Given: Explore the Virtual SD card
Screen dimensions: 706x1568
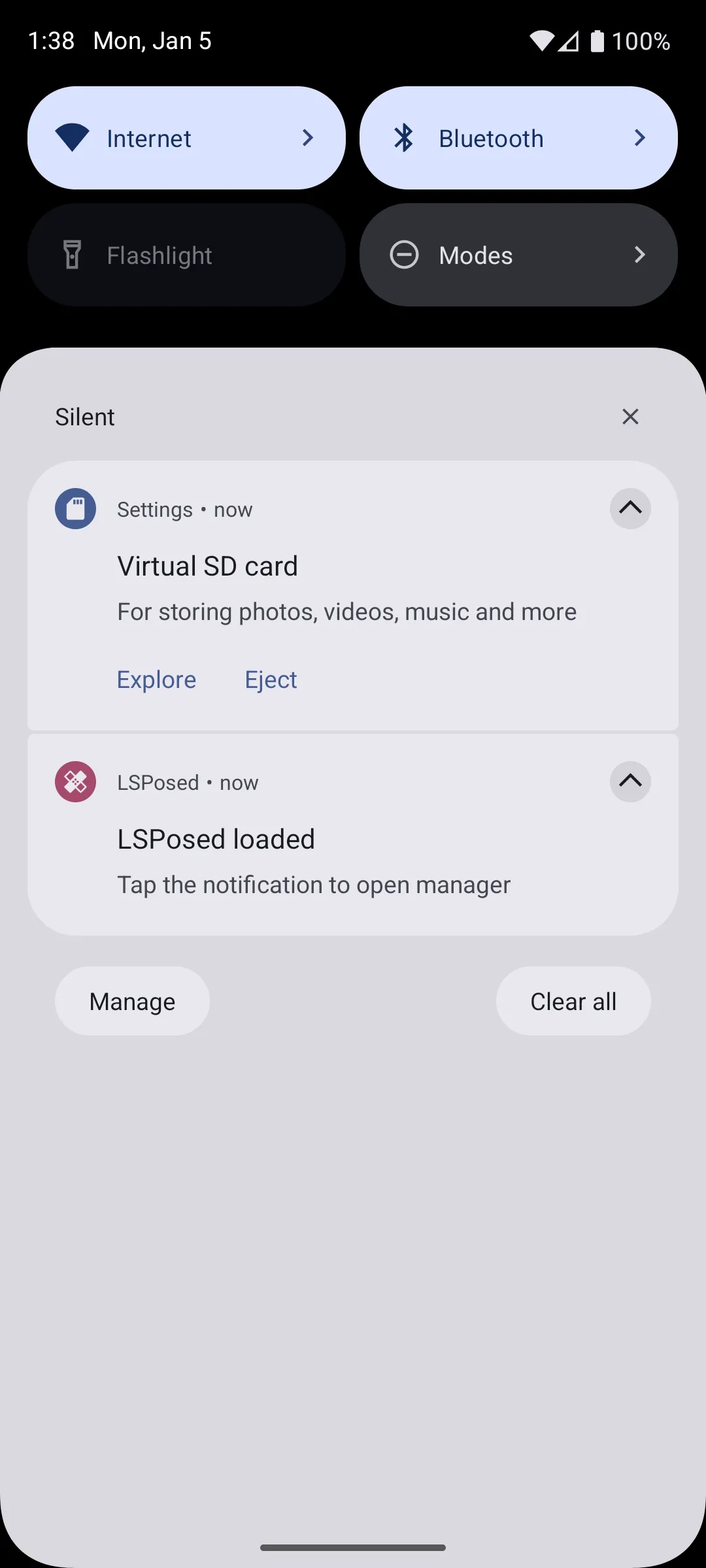Looking at the screenshot, I should coord(156,680).
